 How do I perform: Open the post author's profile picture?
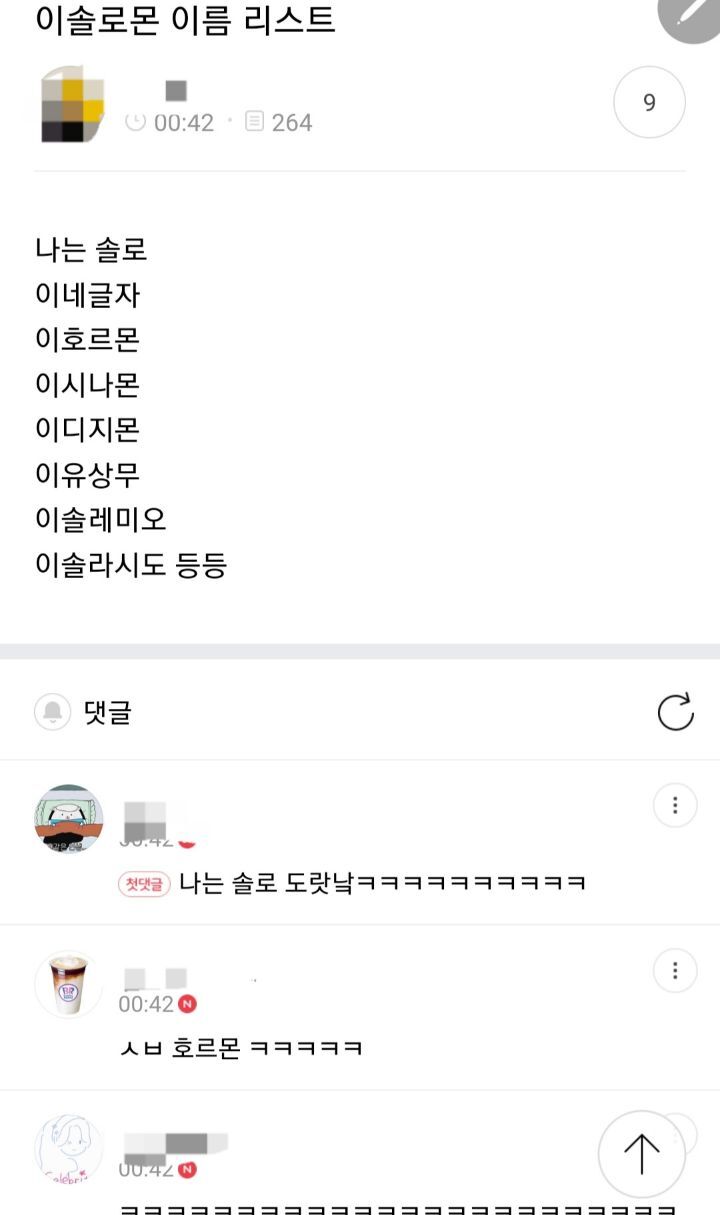click(72, 106)
